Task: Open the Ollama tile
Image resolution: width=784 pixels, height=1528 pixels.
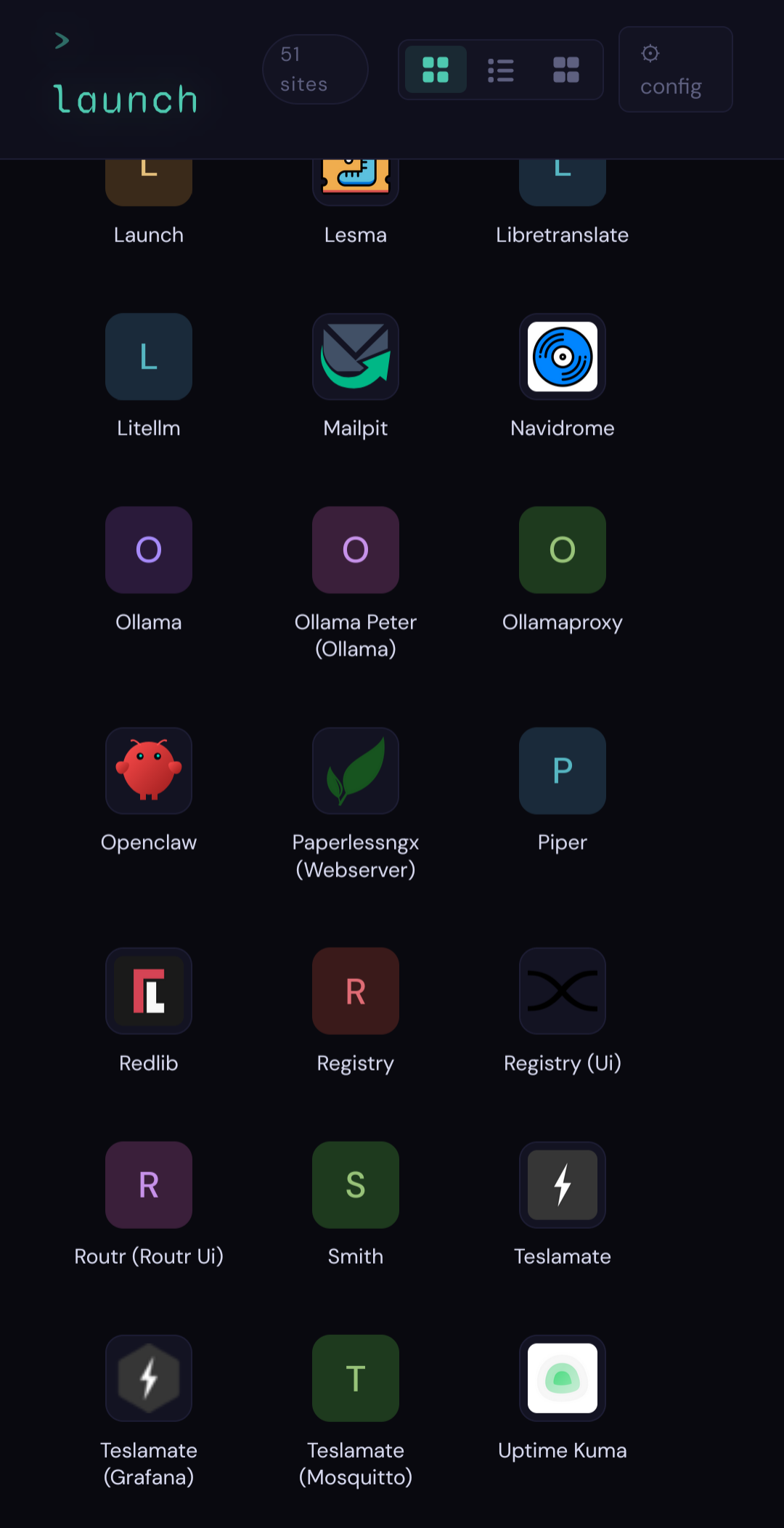Action: [149, 550]
